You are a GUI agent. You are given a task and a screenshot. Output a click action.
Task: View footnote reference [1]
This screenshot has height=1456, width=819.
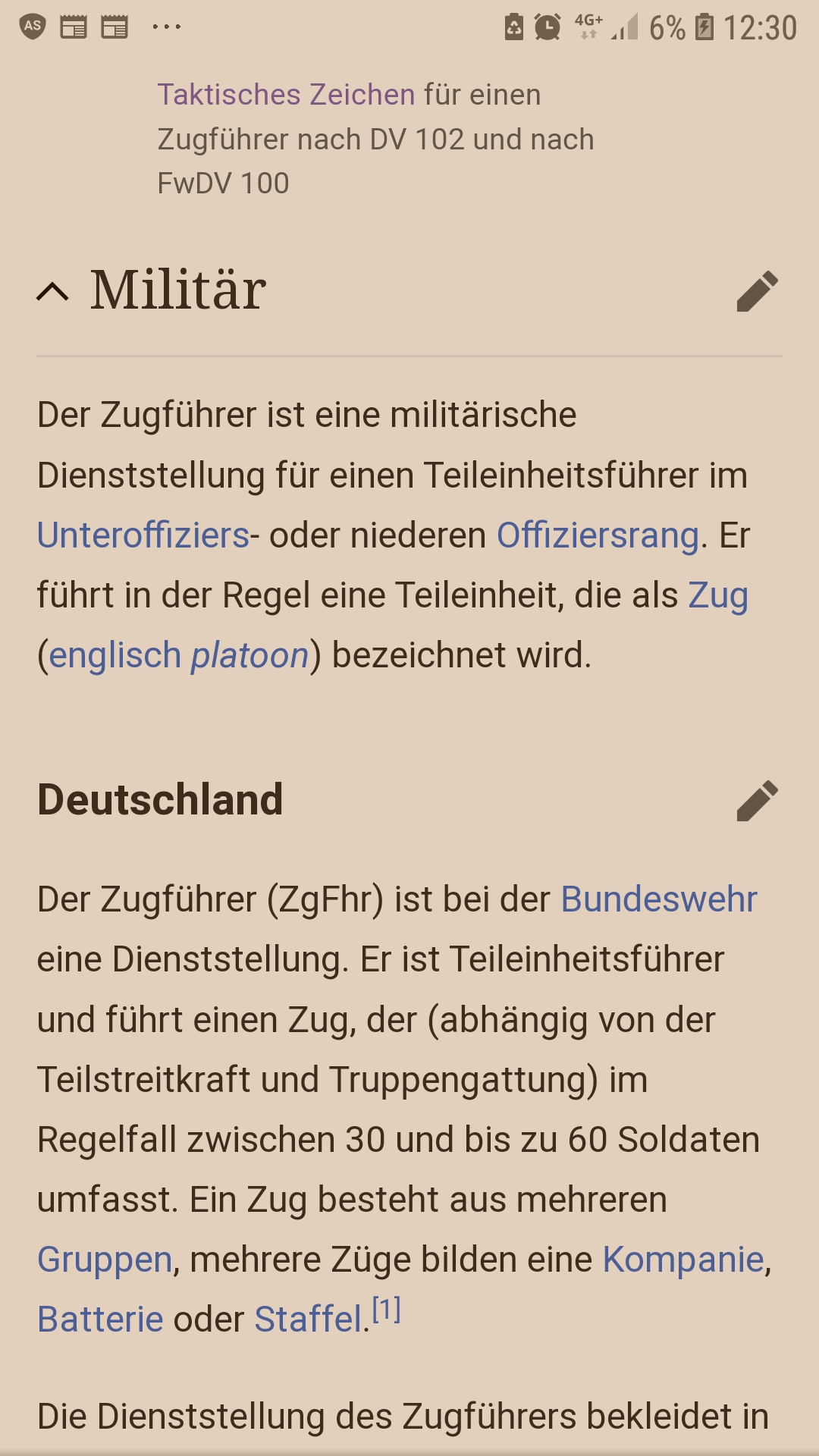point(386,1310)
